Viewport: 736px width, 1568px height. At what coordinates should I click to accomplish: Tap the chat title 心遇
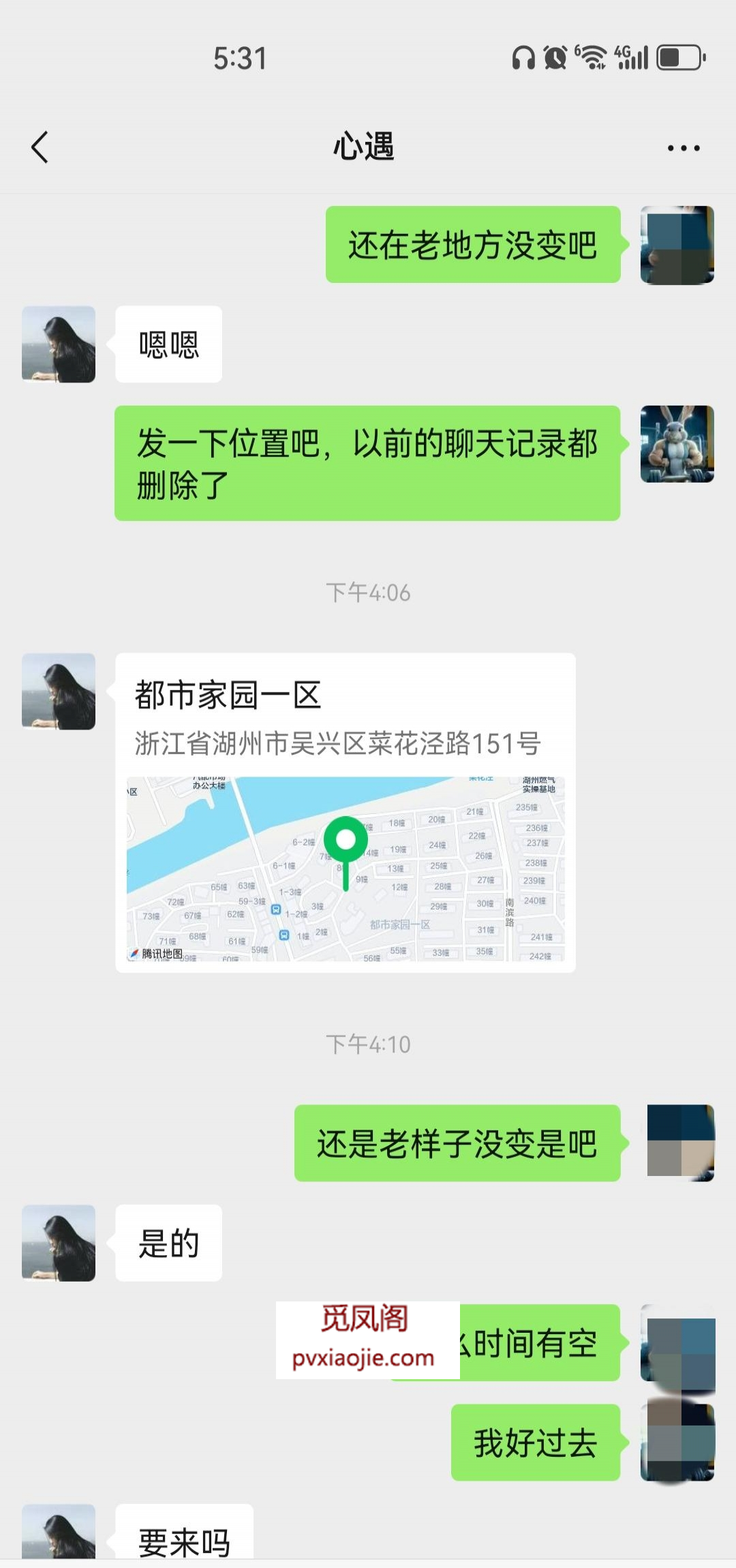coord(366,147)
